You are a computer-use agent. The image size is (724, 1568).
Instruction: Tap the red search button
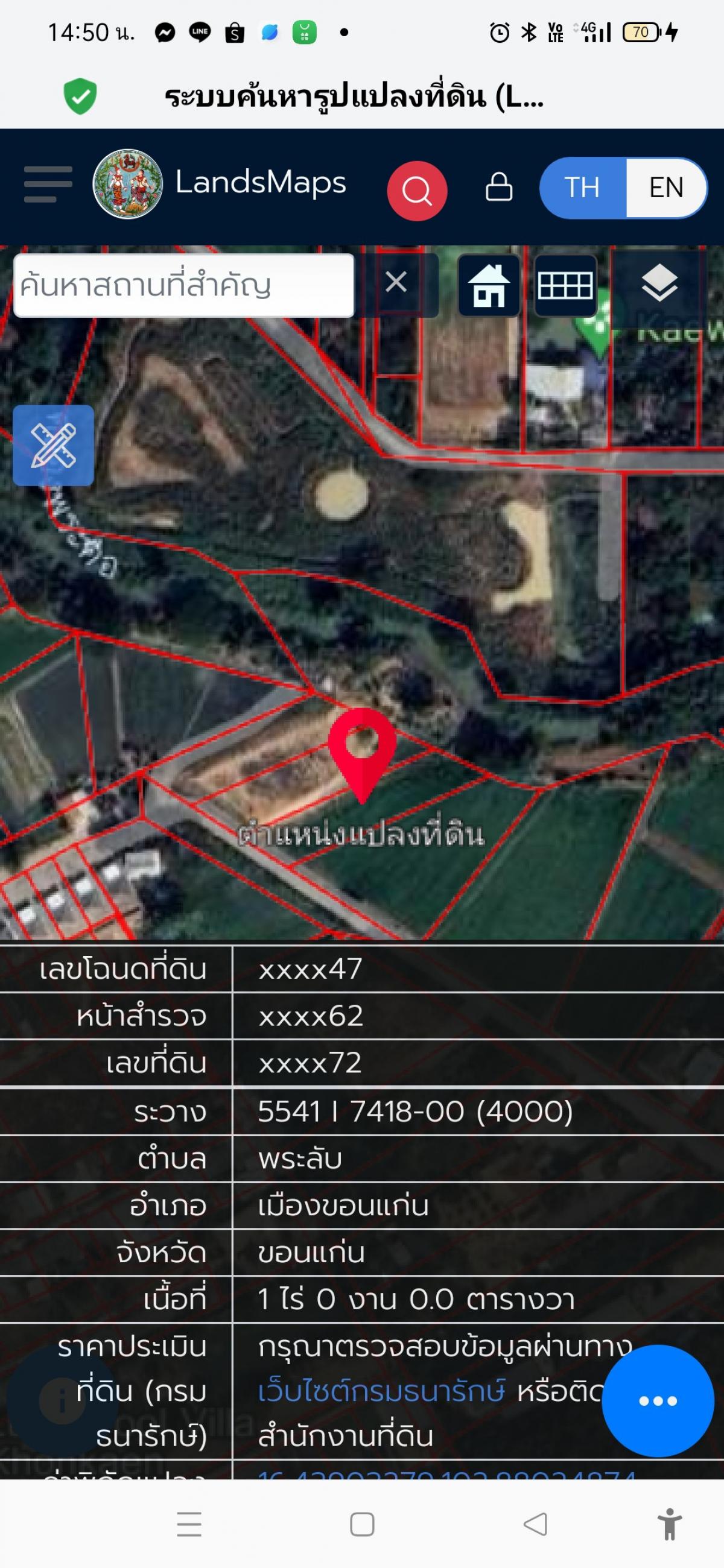point(417,191)
